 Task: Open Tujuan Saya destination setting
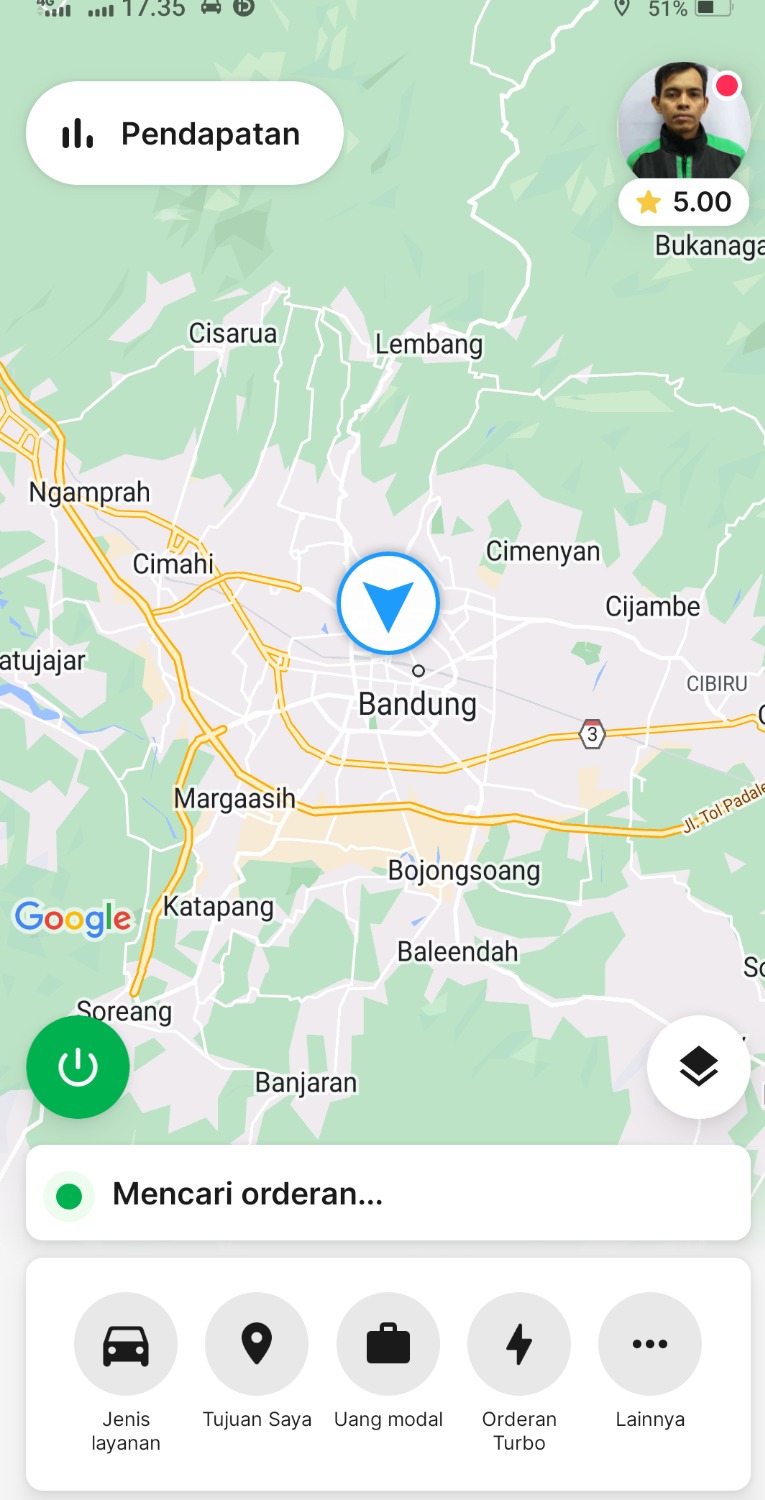(x=257, y=1345)
